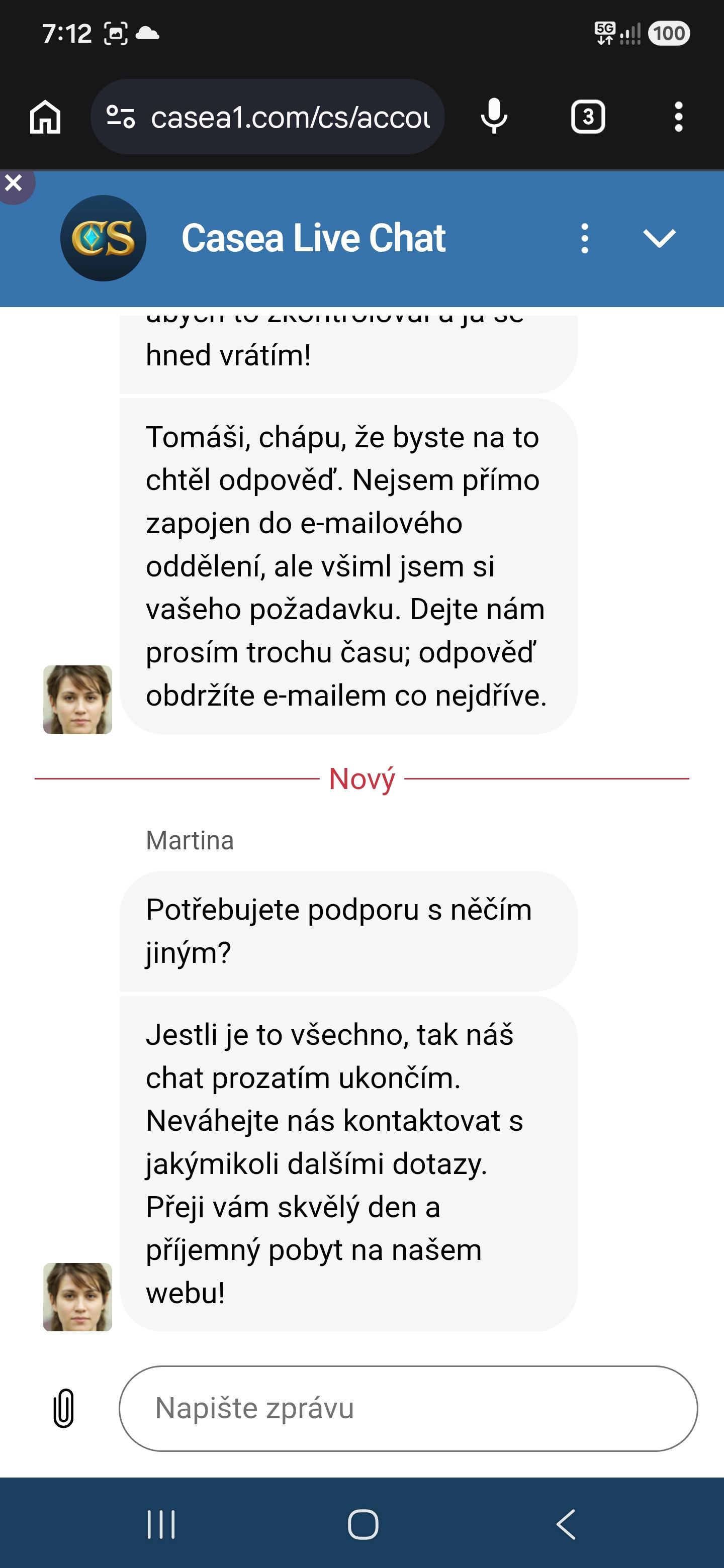This screenshot has width=724, height=1568.
Task: Focus the Napište zprávu message field
Action: click(408, 1408)
